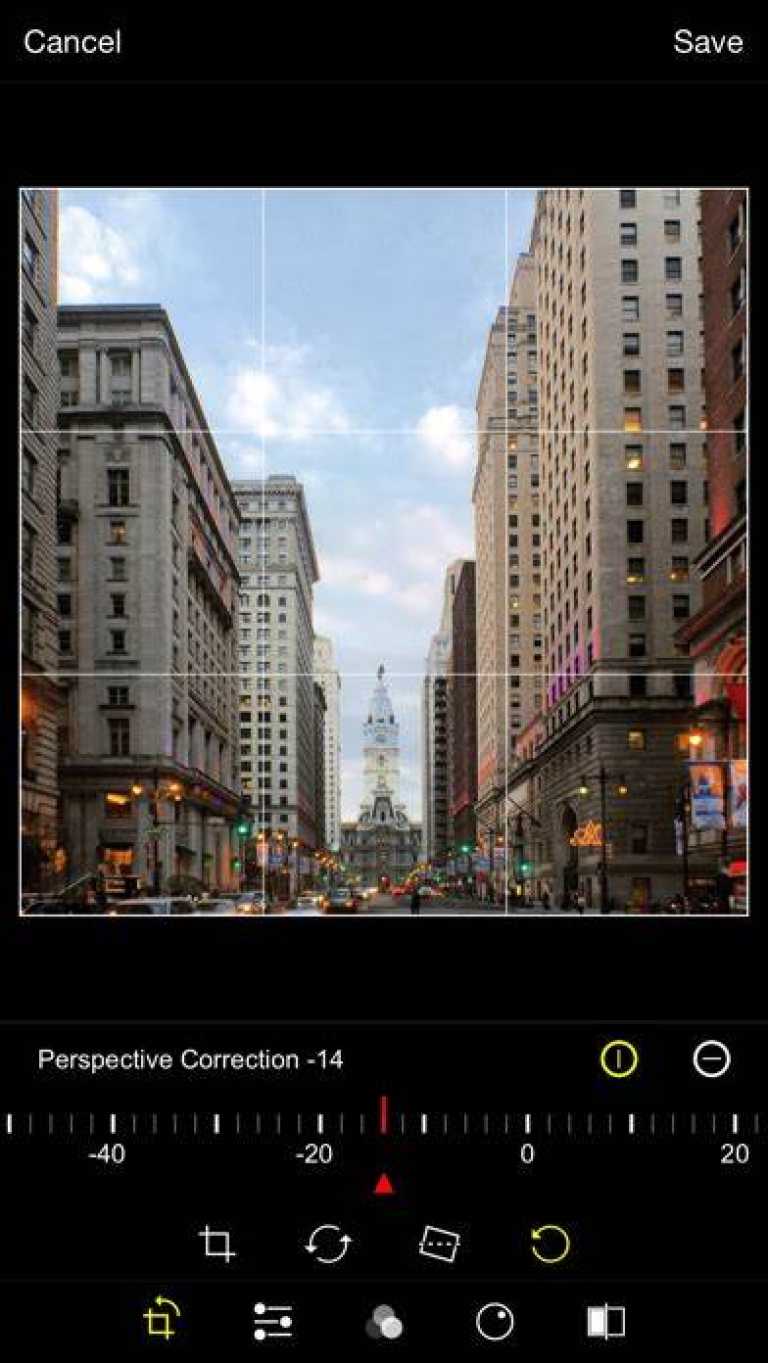Open the crop tool

click(217, 1244)
